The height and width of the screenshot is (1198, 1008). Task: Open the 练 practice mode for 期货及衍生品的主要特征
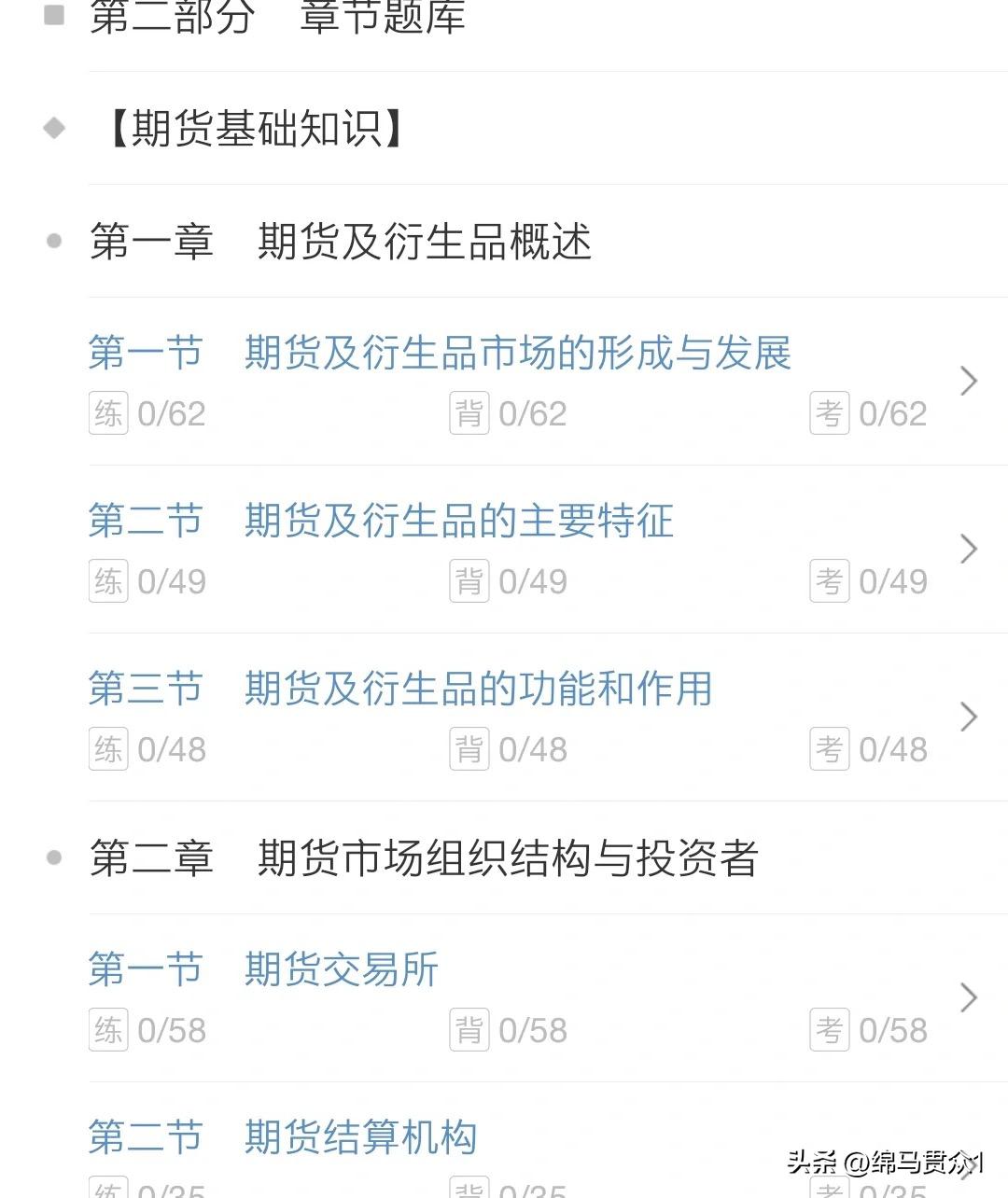pos(107,581)
